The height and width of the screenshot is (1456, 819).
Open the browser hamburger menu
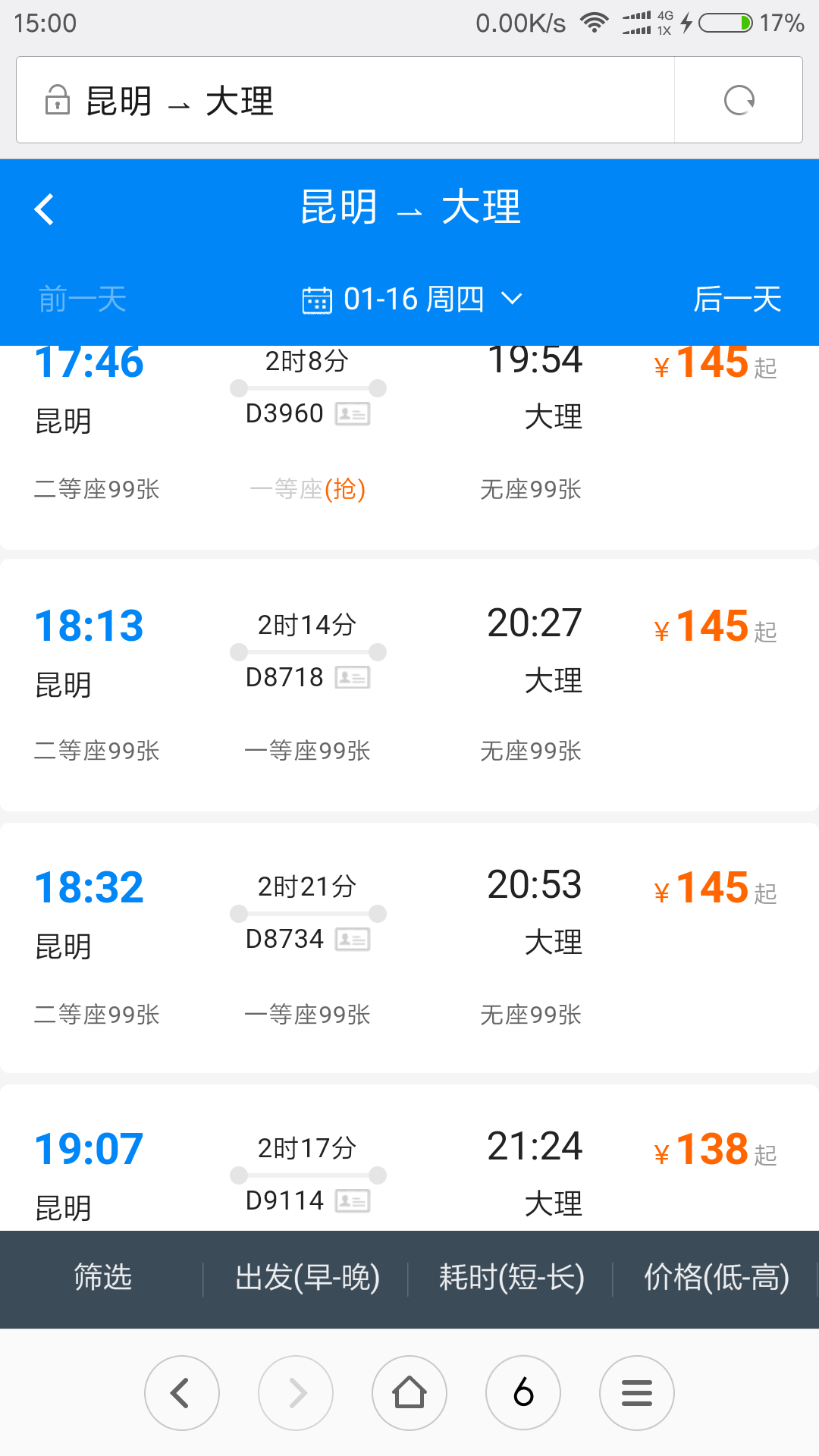point(637,1393)
